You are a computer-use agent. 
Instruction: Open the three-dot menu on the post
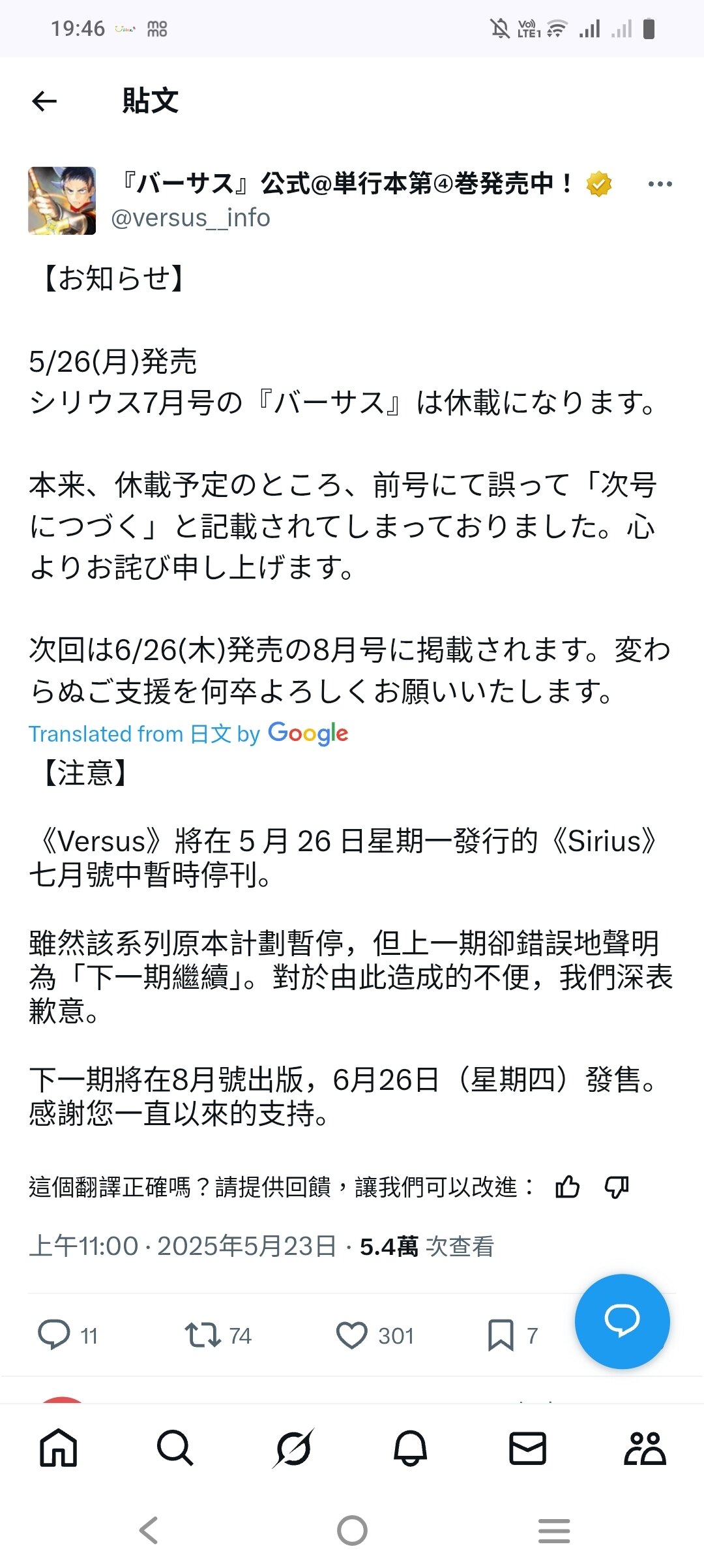tap(660, 185)
